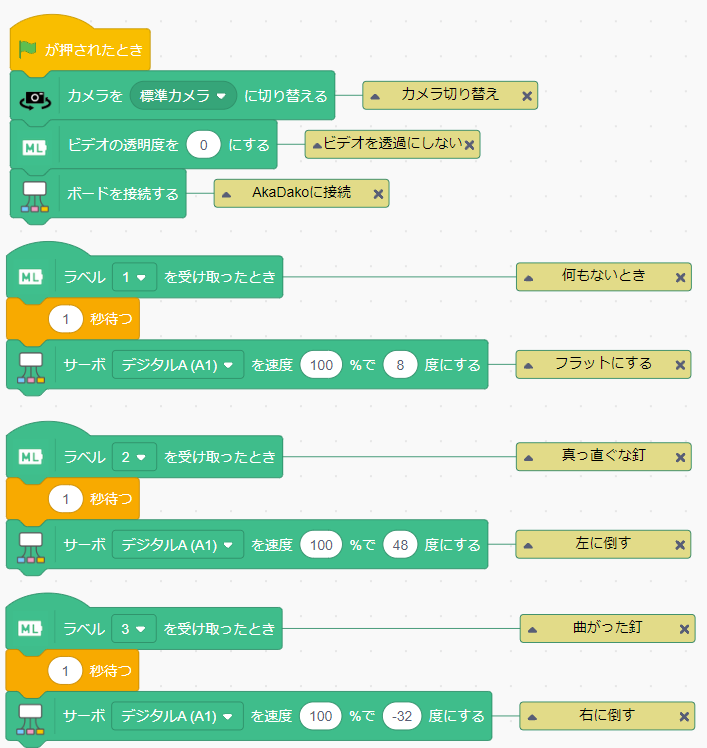Delete the 左に倒す comment

coord(680,546)
